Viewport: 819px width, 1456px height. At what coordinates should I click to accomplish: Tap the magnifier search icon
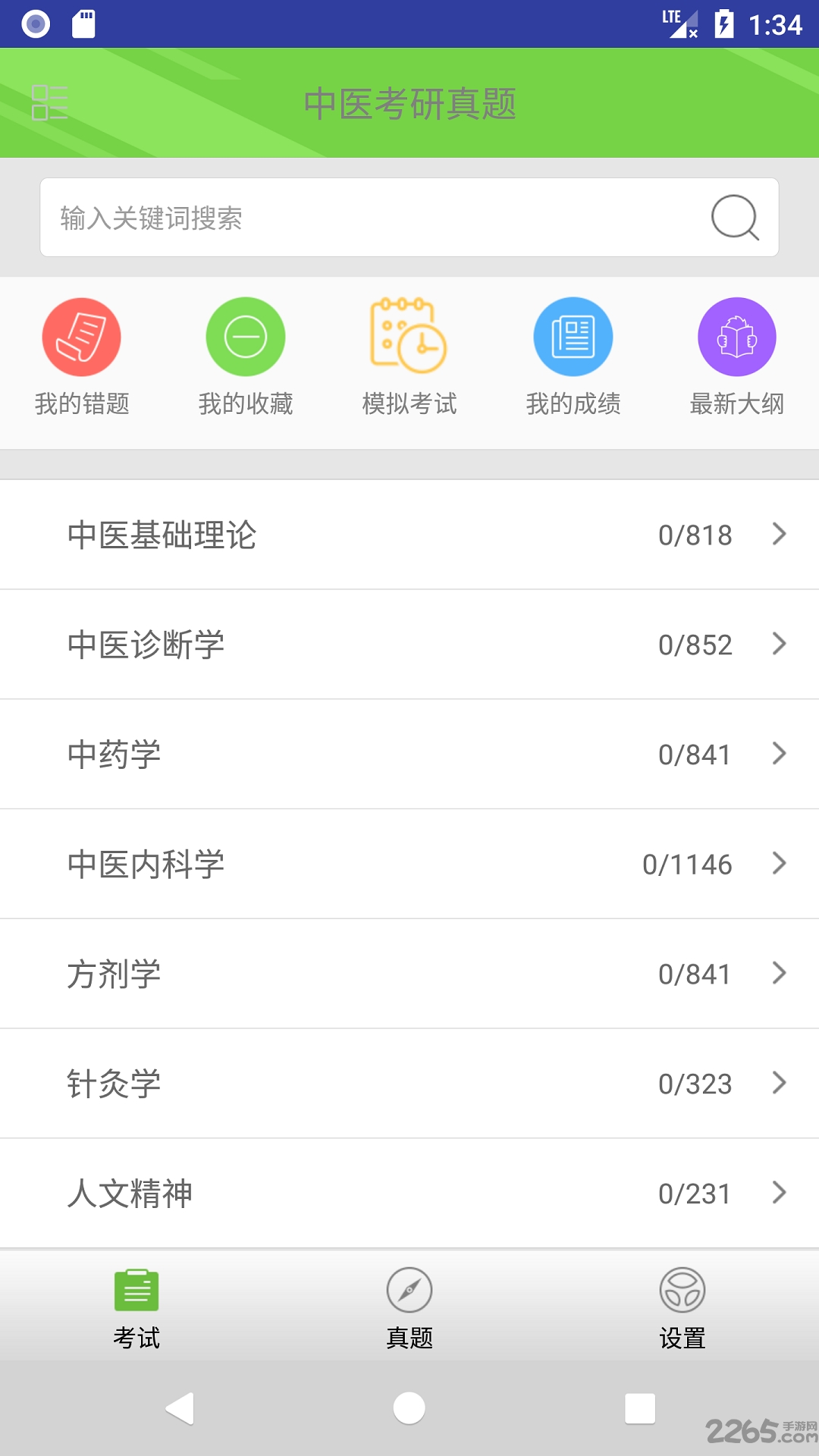(735, 218)
